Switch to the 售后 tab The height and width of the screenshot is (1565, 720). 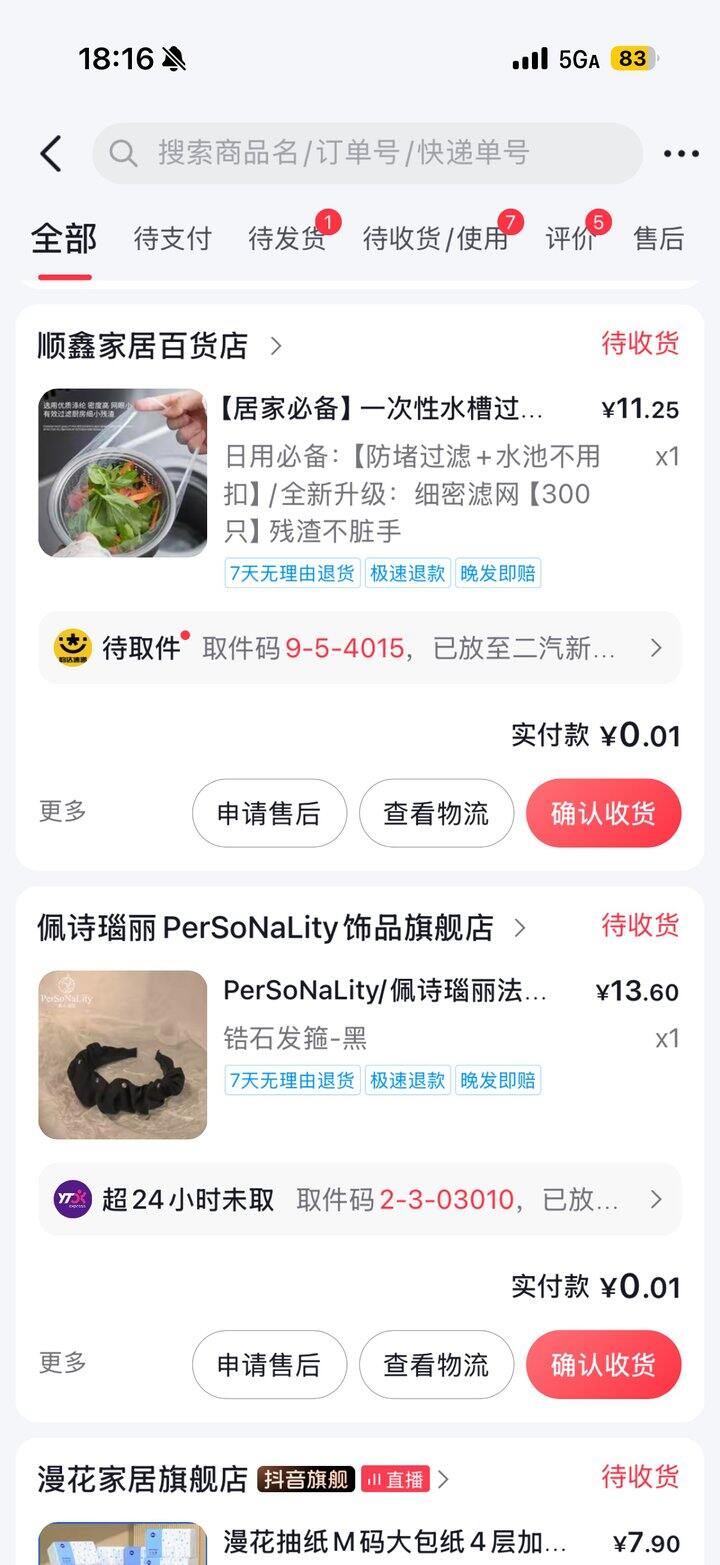[659, 239]
